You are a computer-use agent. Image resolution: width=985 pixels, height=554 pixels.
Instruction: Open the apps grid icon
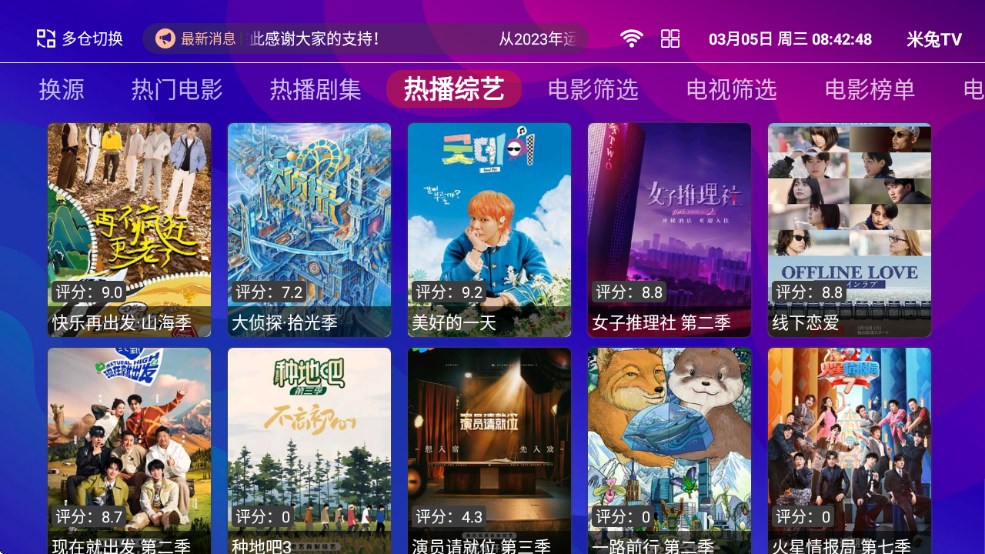point(670,39)
